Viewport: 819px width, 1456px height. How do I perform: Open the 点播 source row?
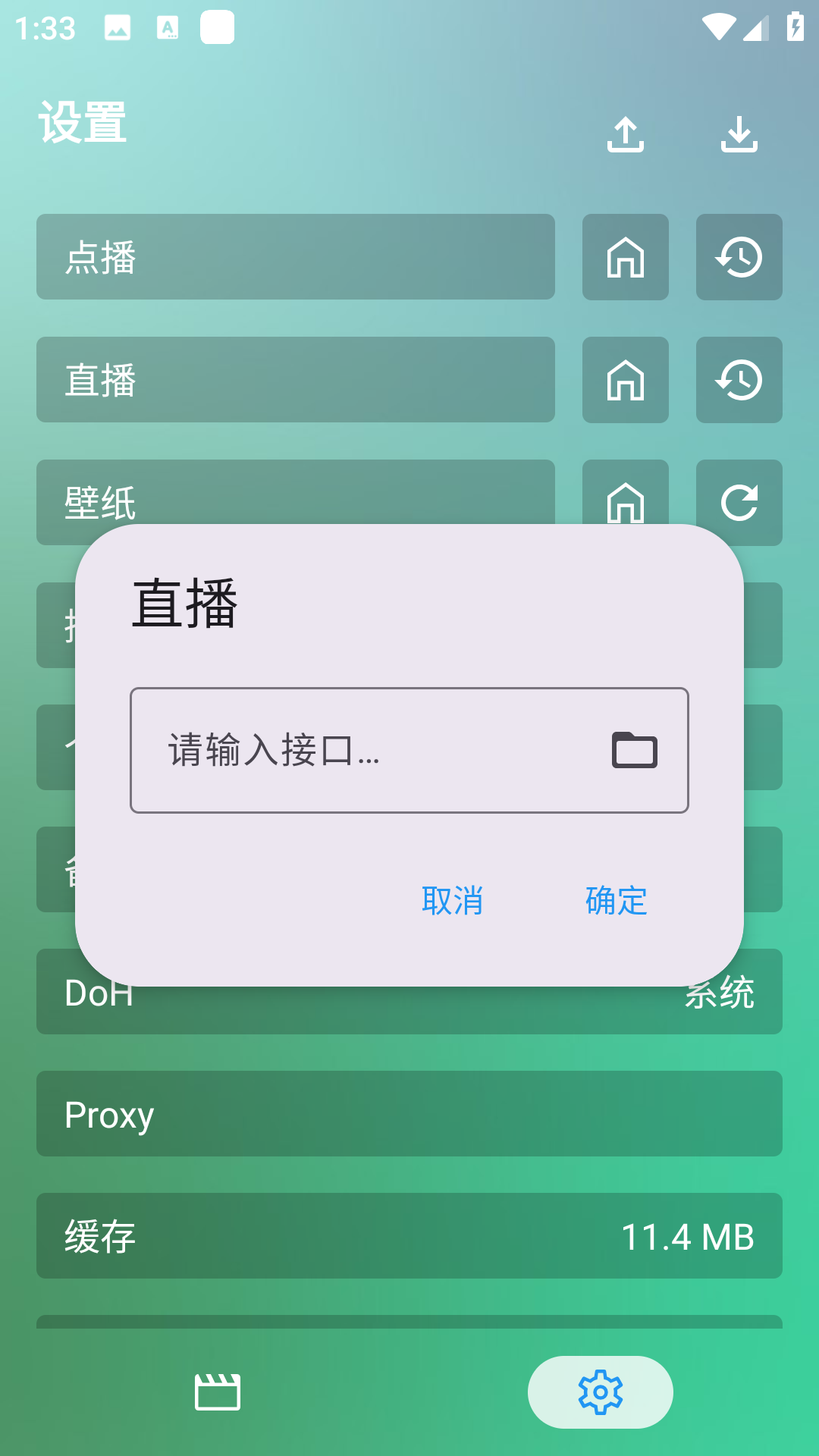pyautogui.click(x=295, y=256)
